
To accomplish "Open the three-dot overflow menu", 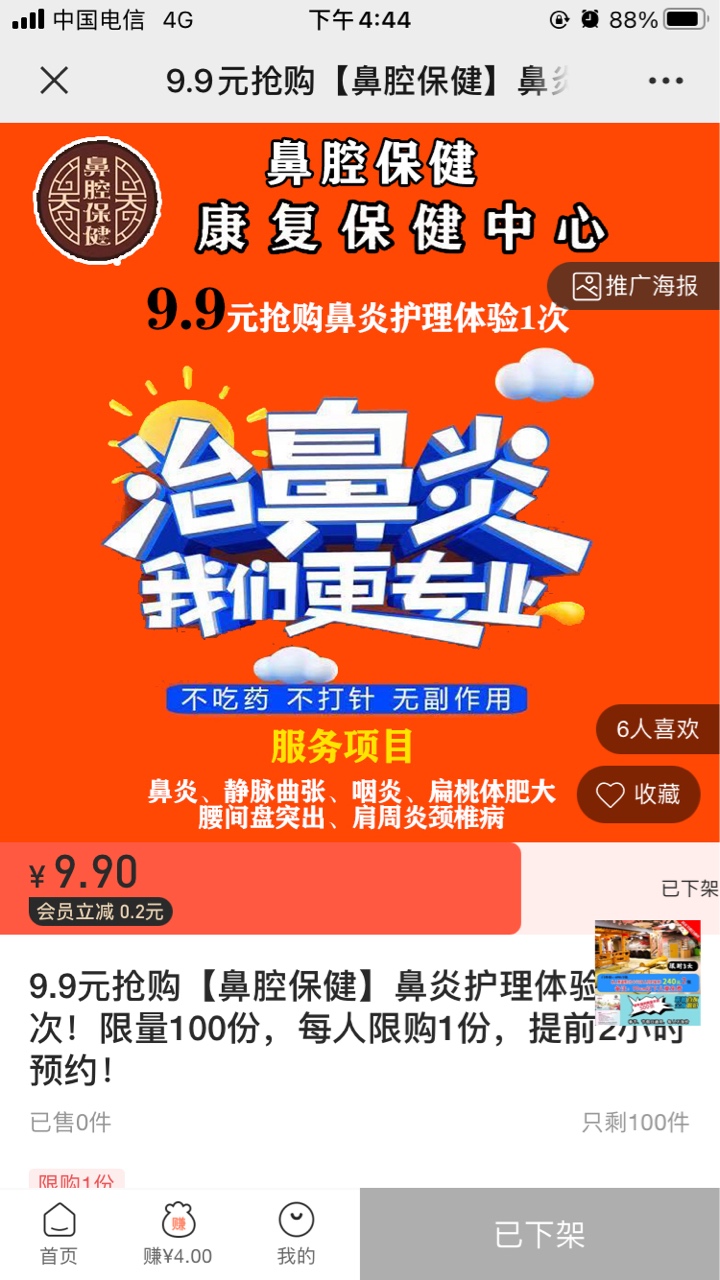I will (x=665, y=81).
